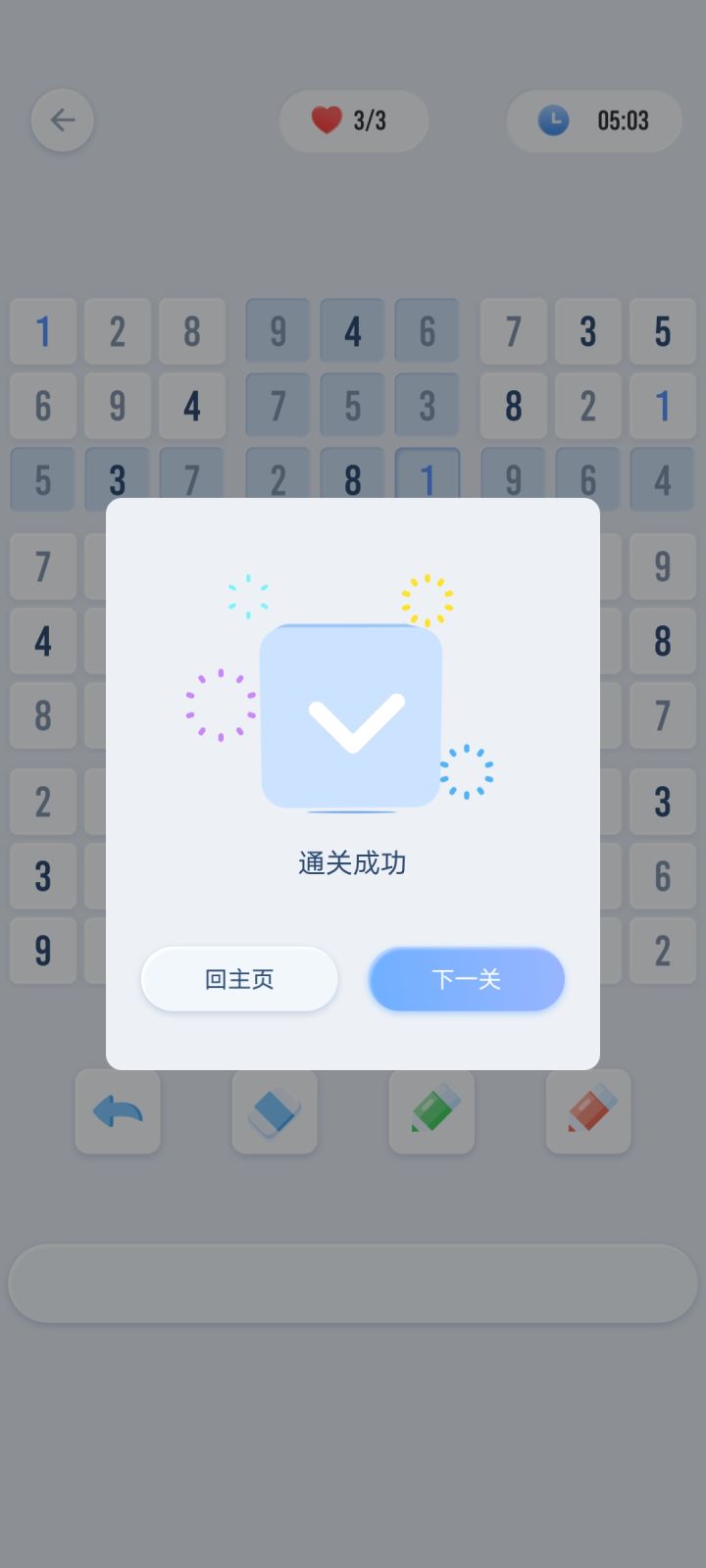706x1568 pixels.
Task: Click the 通关成功 success text
Action: (352, 863)
